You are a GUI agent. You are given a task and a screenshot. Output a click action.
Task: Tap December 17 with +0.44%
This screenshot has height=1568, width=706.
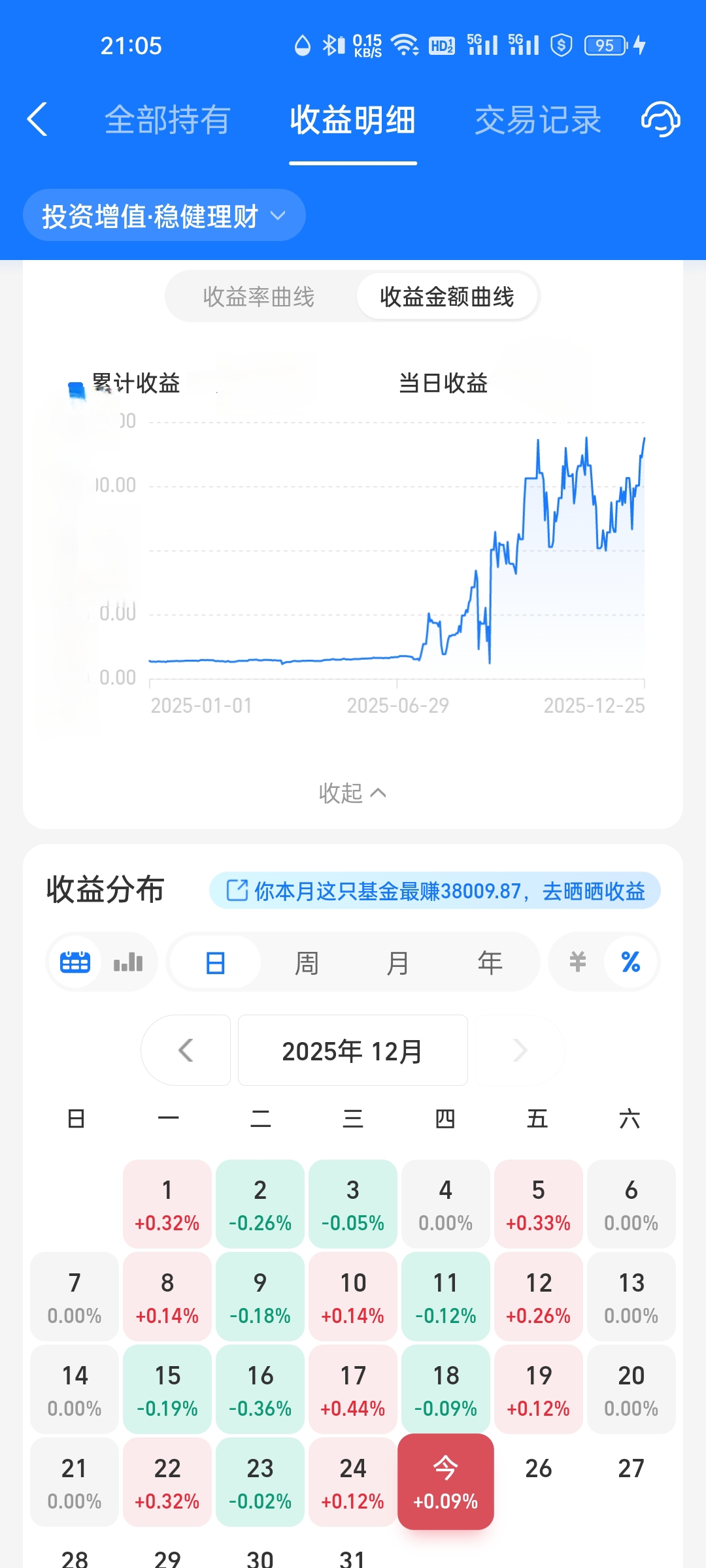[353, 1390]
